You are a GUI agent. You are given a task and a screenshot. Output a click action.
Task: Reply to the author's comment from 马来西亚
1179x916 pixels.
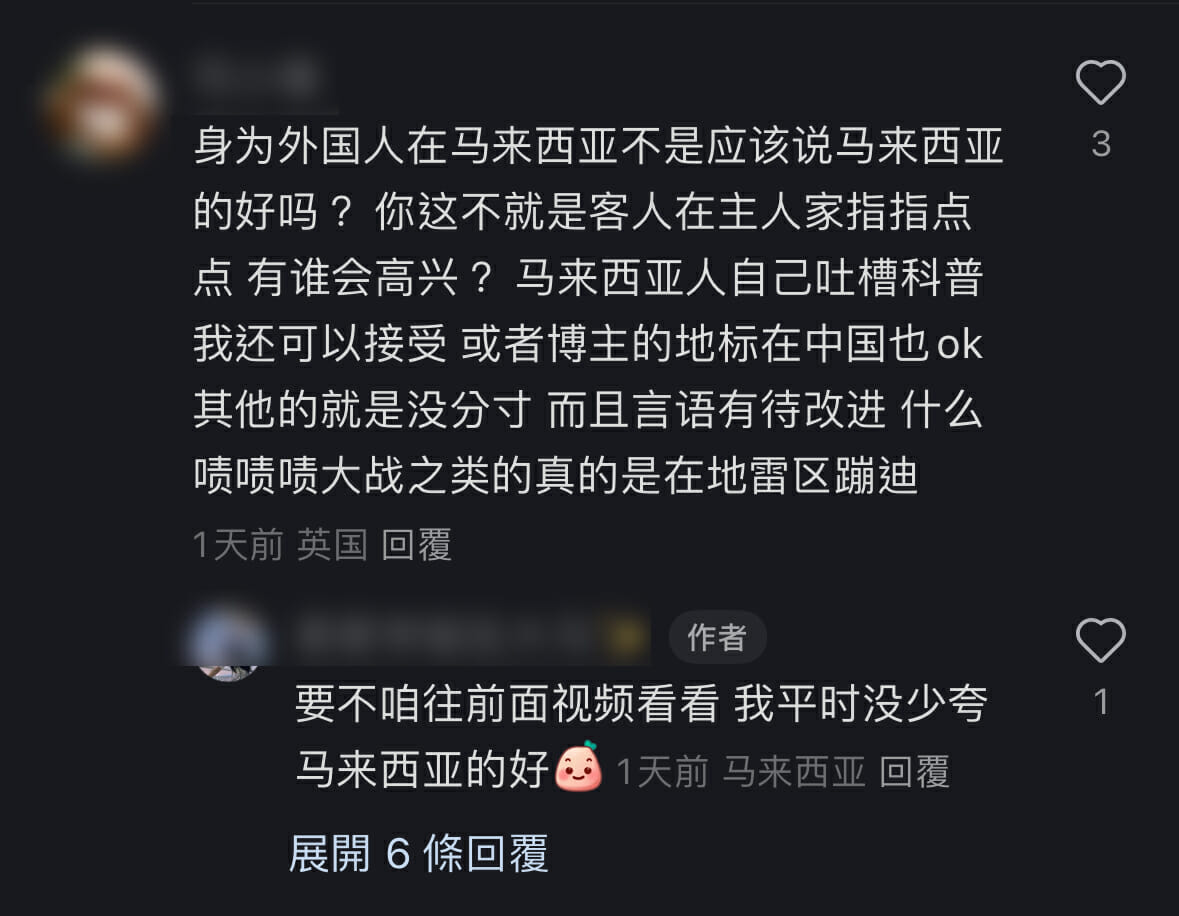pos(913,772)
